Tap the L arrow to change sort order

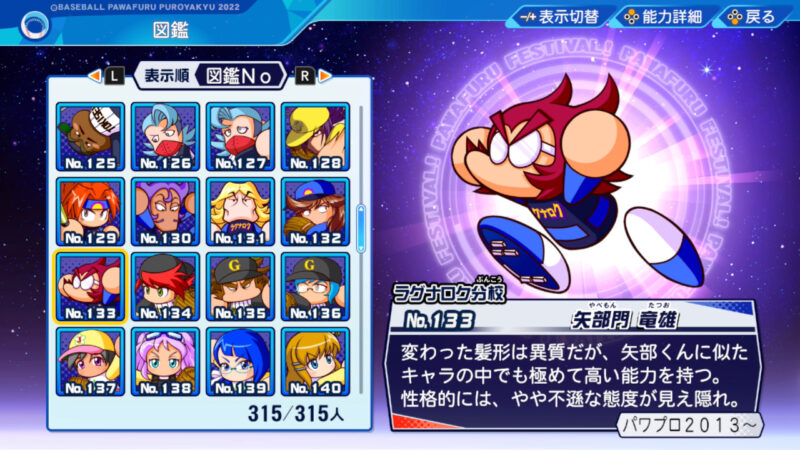pyautogui.click(x=112, y=75)
